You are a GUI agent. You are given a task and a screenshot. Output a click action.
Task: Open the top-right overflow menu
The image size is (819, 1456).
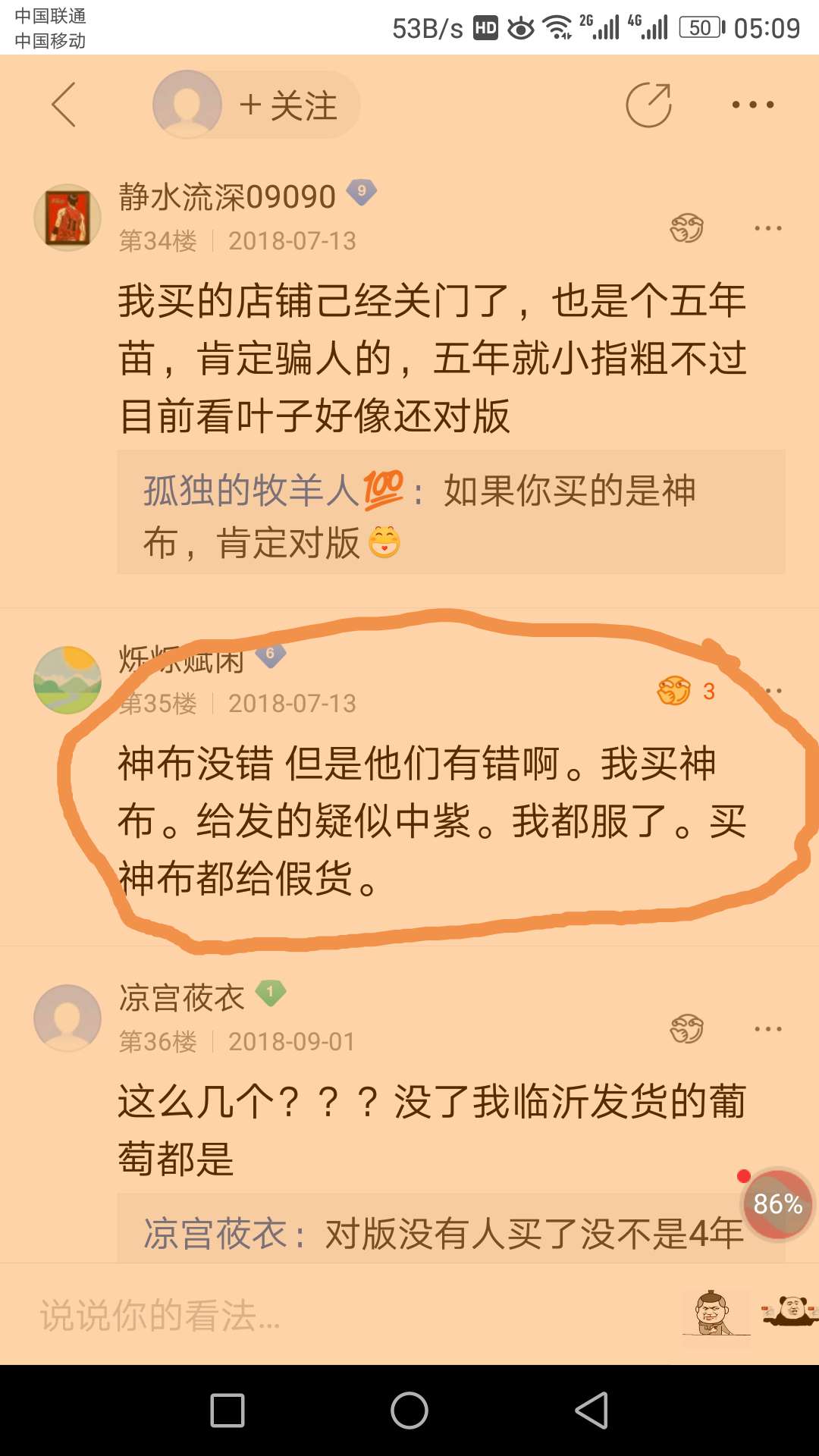(753, 105)
